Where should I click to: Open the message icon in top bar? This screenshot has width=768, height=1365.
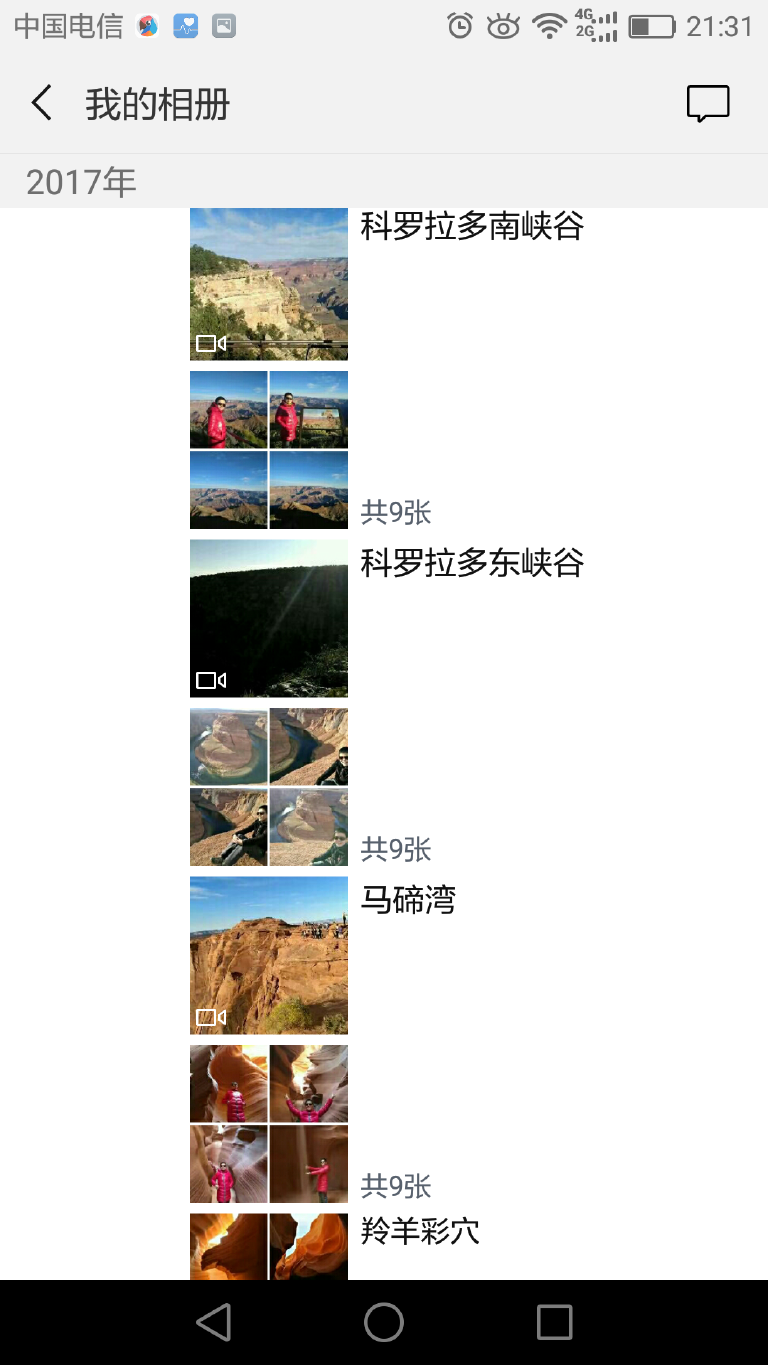point(707,104)
